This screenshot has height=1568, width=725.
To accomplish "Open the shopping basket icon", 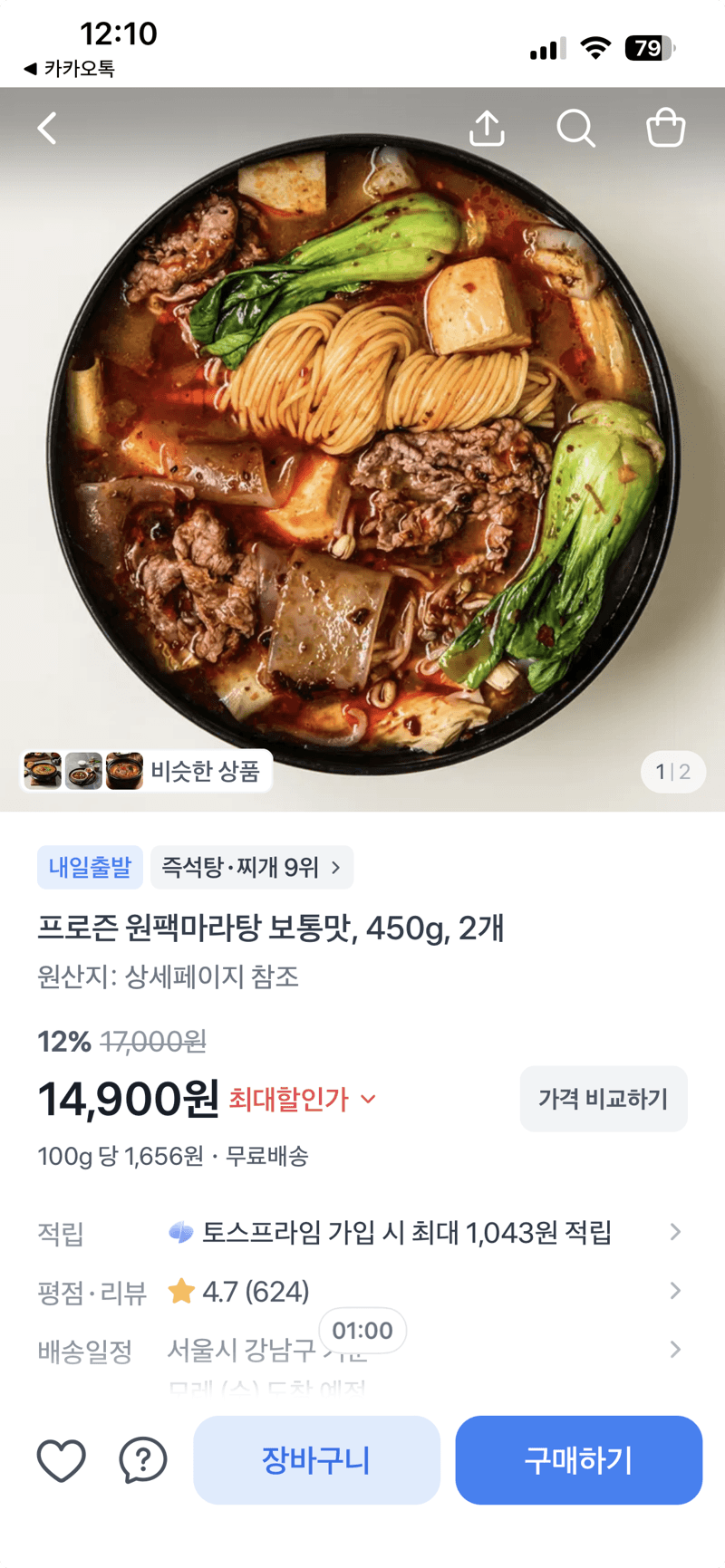I will tap(665, 128).
